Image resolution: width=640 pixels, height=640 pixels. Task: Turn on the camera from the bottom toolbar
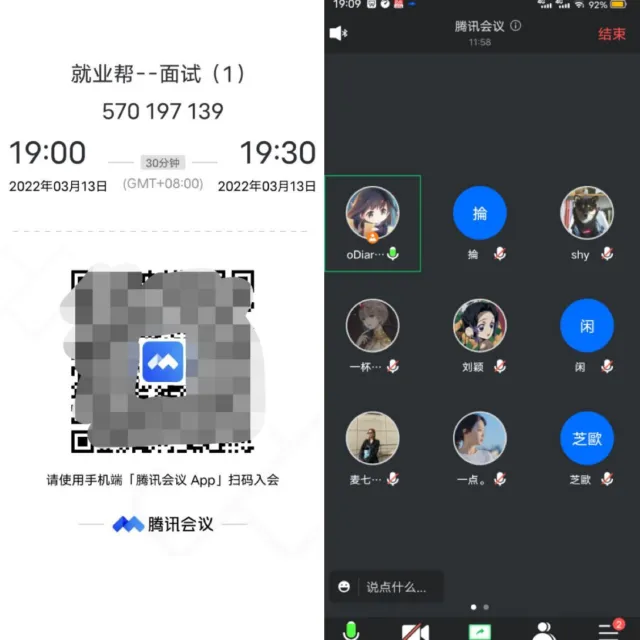point(415,632)
